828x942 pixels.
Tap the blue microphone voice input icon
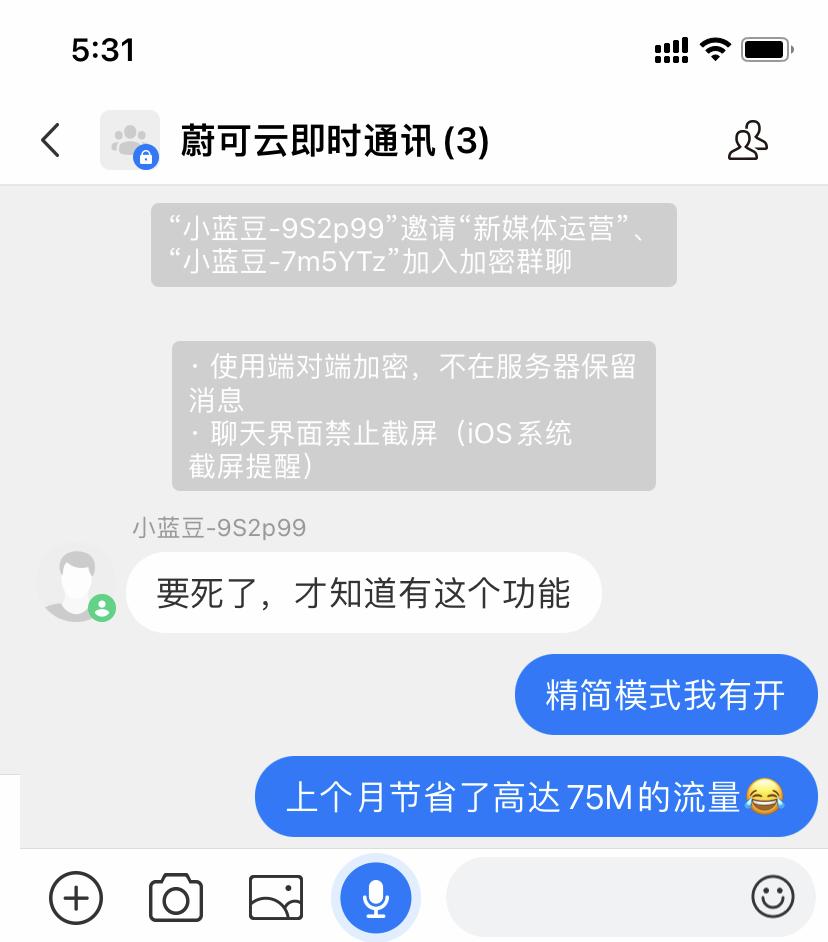[376, 897]
